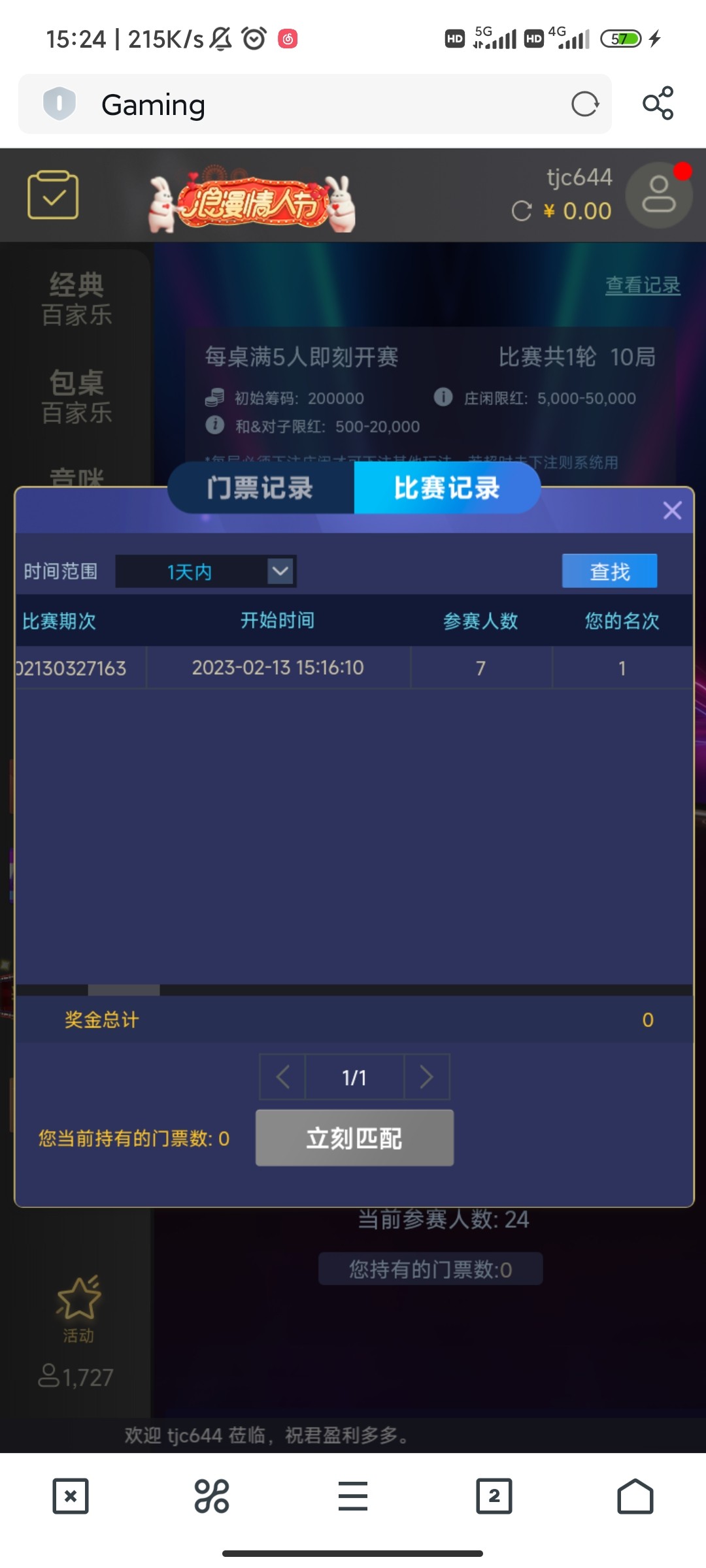
Task: Tap the 立刻匹配 button
Action: coord(354,1138)
